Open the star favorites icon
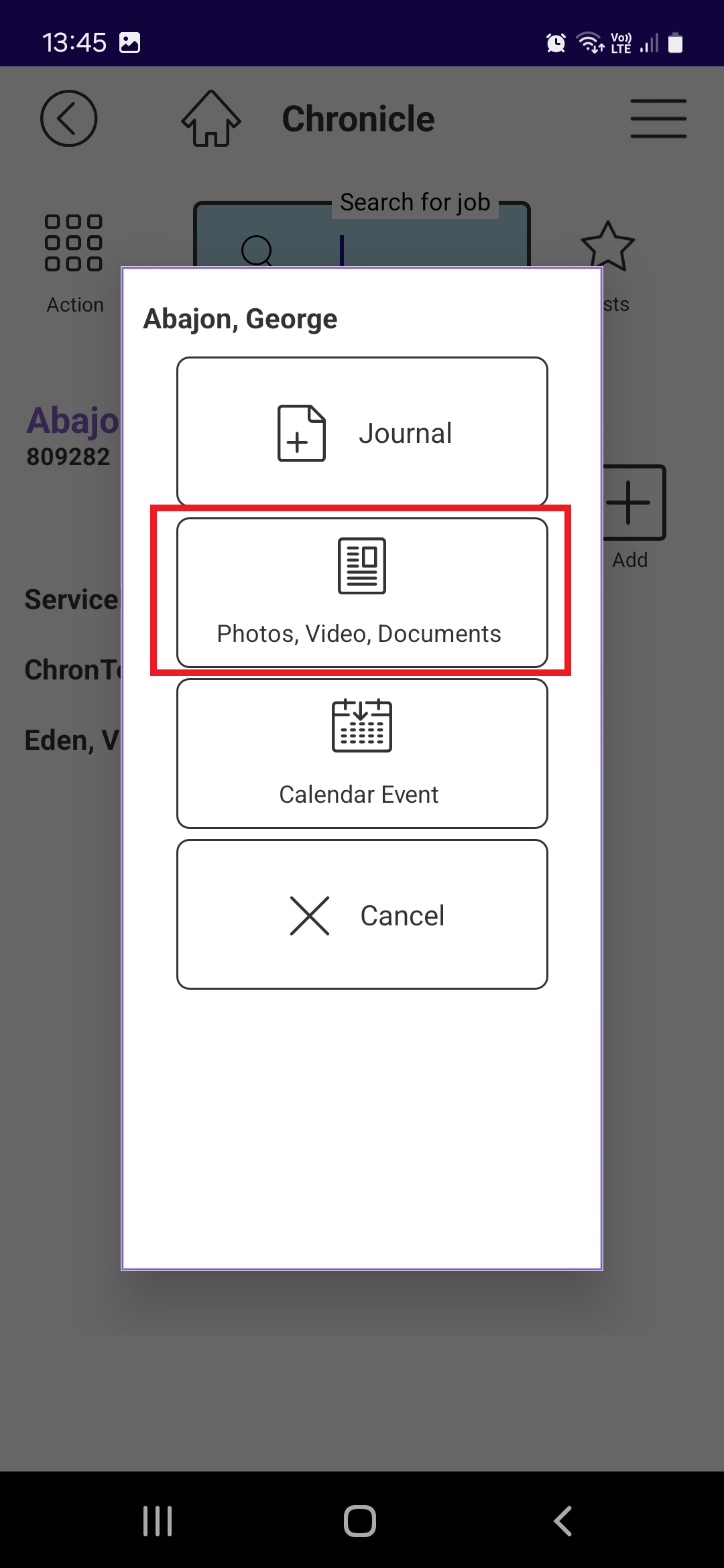 click(x=607, y=247)
